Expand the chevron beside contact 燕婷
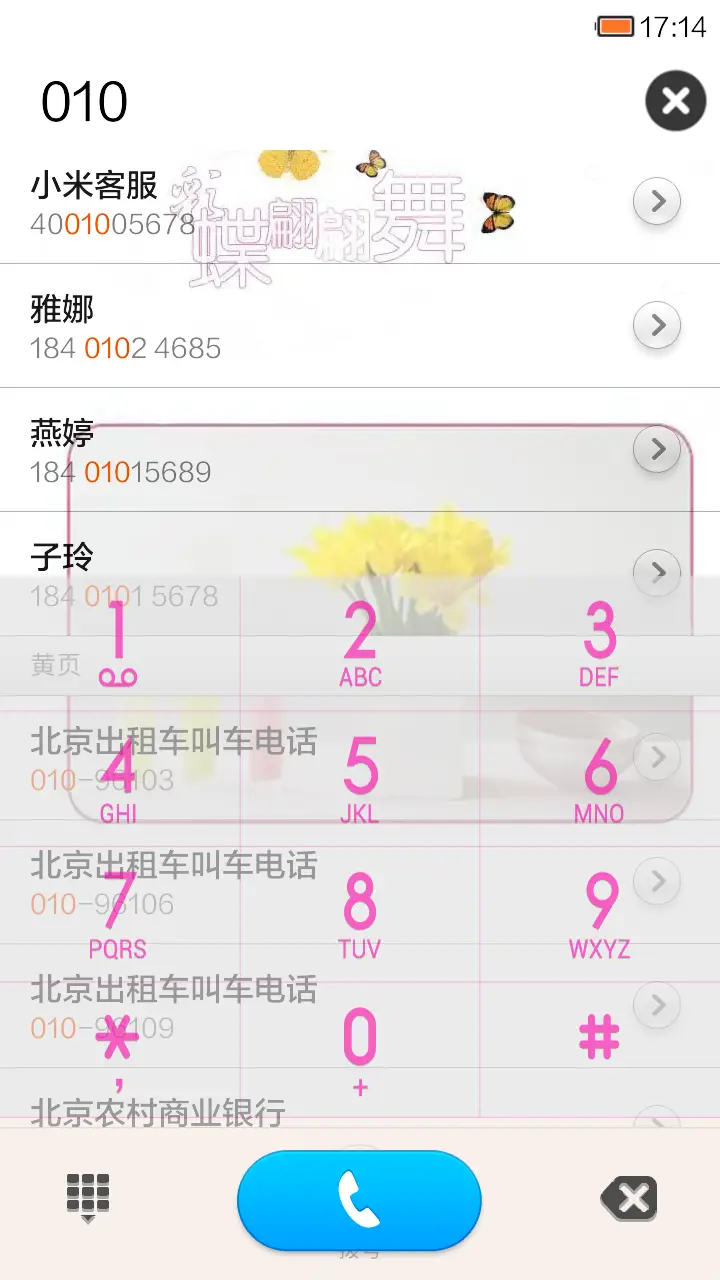The image size is (720, 1280). pyautogui.click(x=657, y=449)
